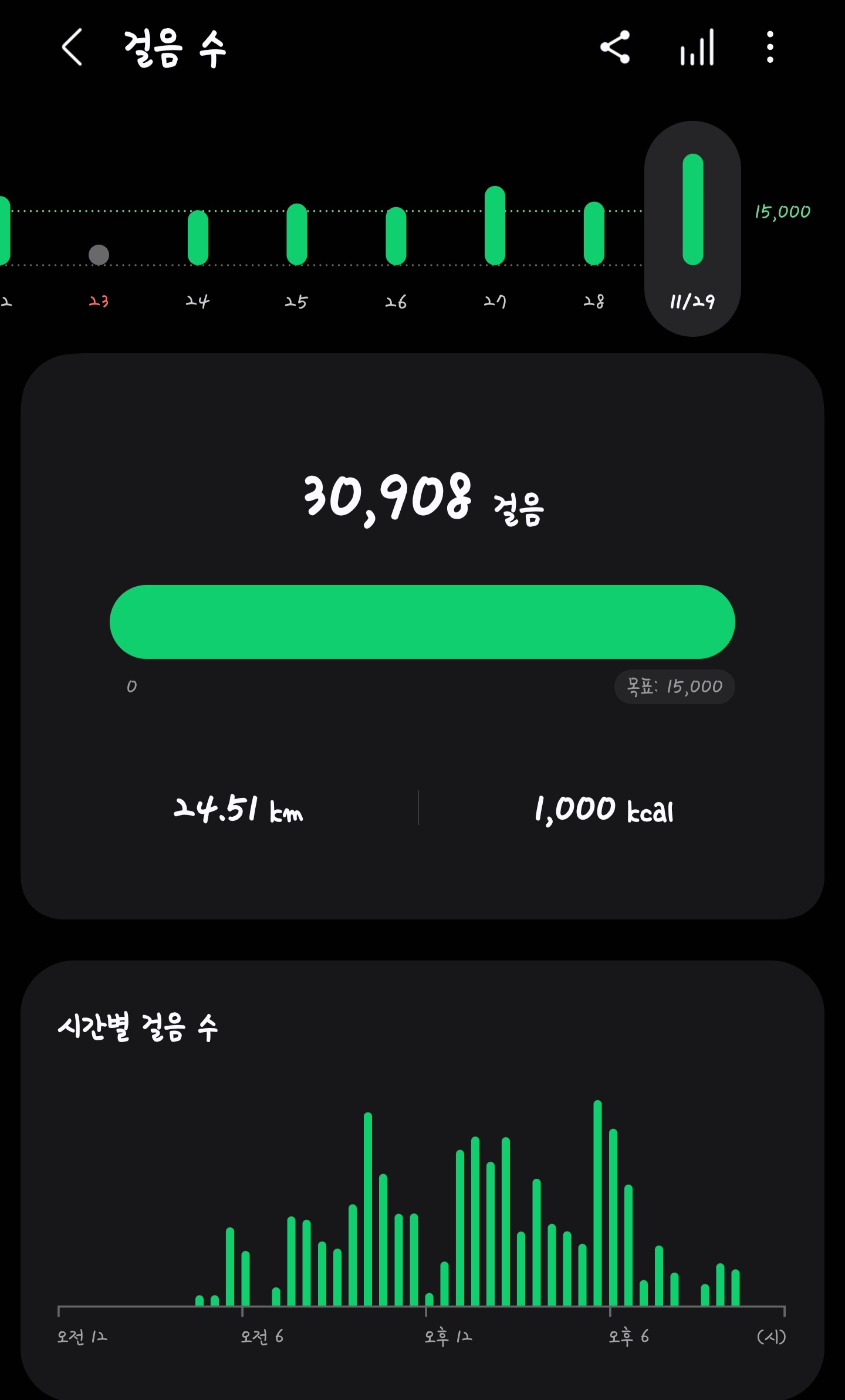Choose day 28 in the date strip
The width and height of the screenshot is (845, 1400).
click(x=594, y=252)
